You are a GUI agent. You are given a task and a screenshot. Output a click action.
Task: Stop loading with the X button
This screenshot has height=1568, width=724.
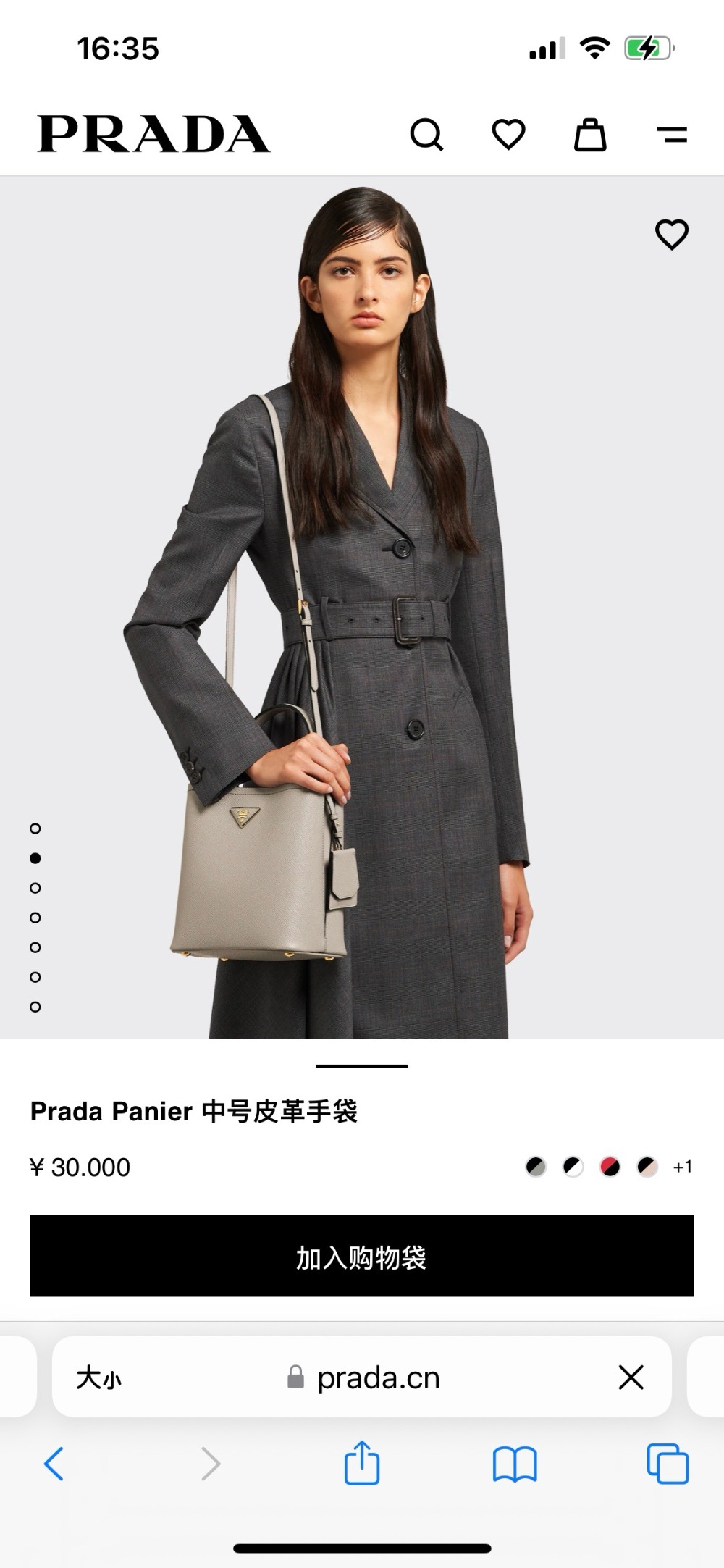point(631,1378)
